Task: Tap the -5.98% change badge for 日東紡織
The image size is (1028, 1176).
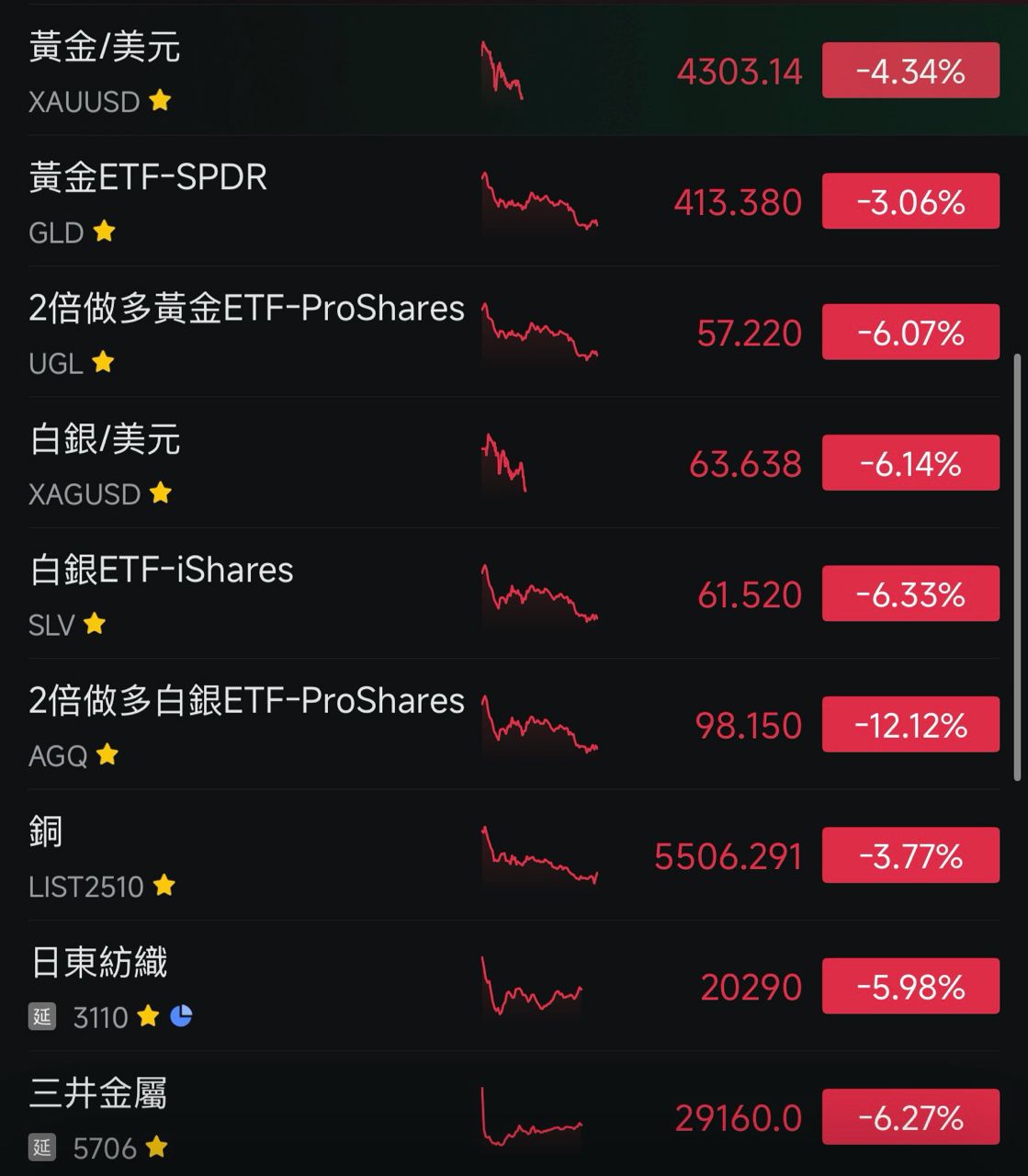Action: click(x=910, y=987)
